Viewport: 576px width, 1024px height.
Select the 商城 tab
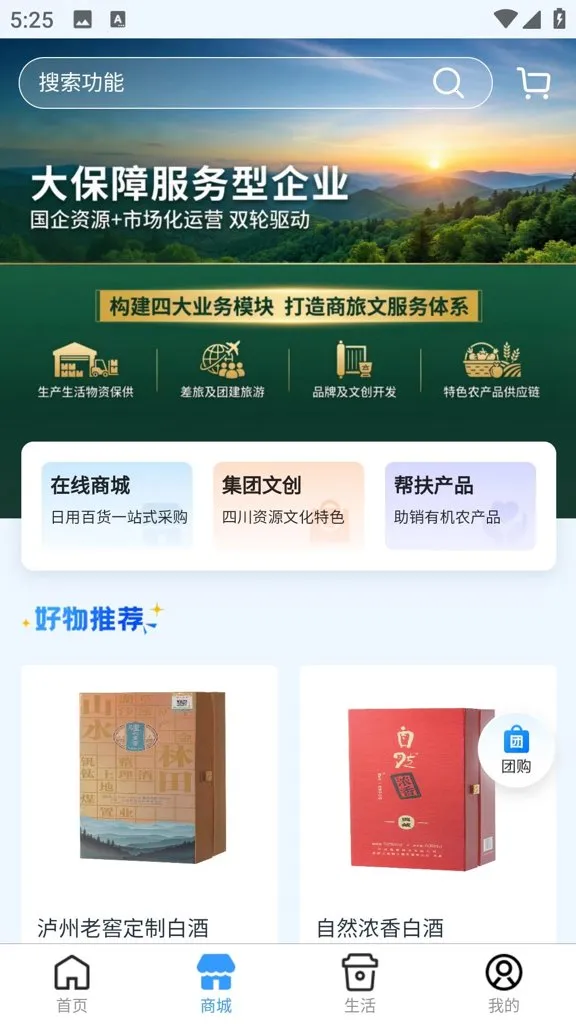[x=216, y=984]
